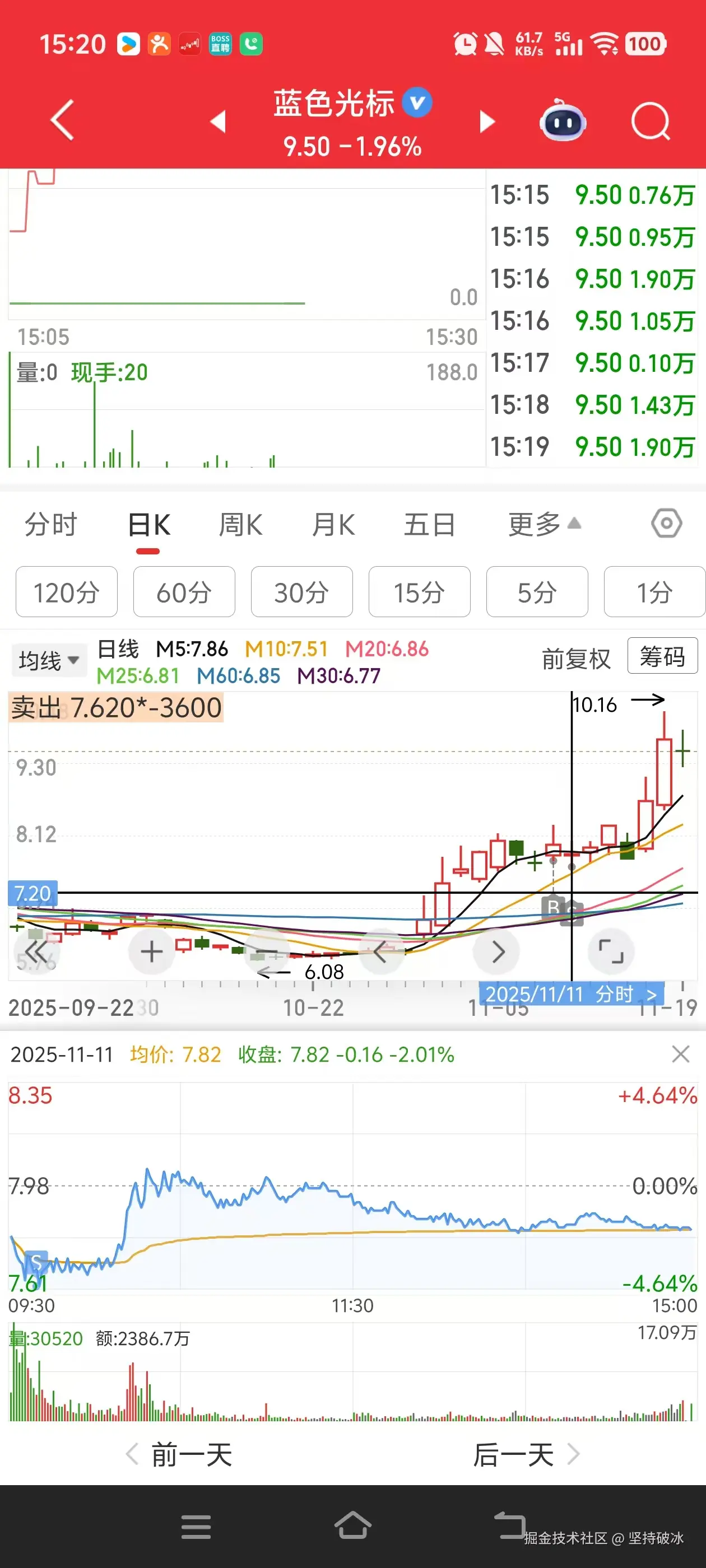Viewport: 706px width, 1568px height.
Task: Open stock search with the magnifier icon
Action: (651, 121)
